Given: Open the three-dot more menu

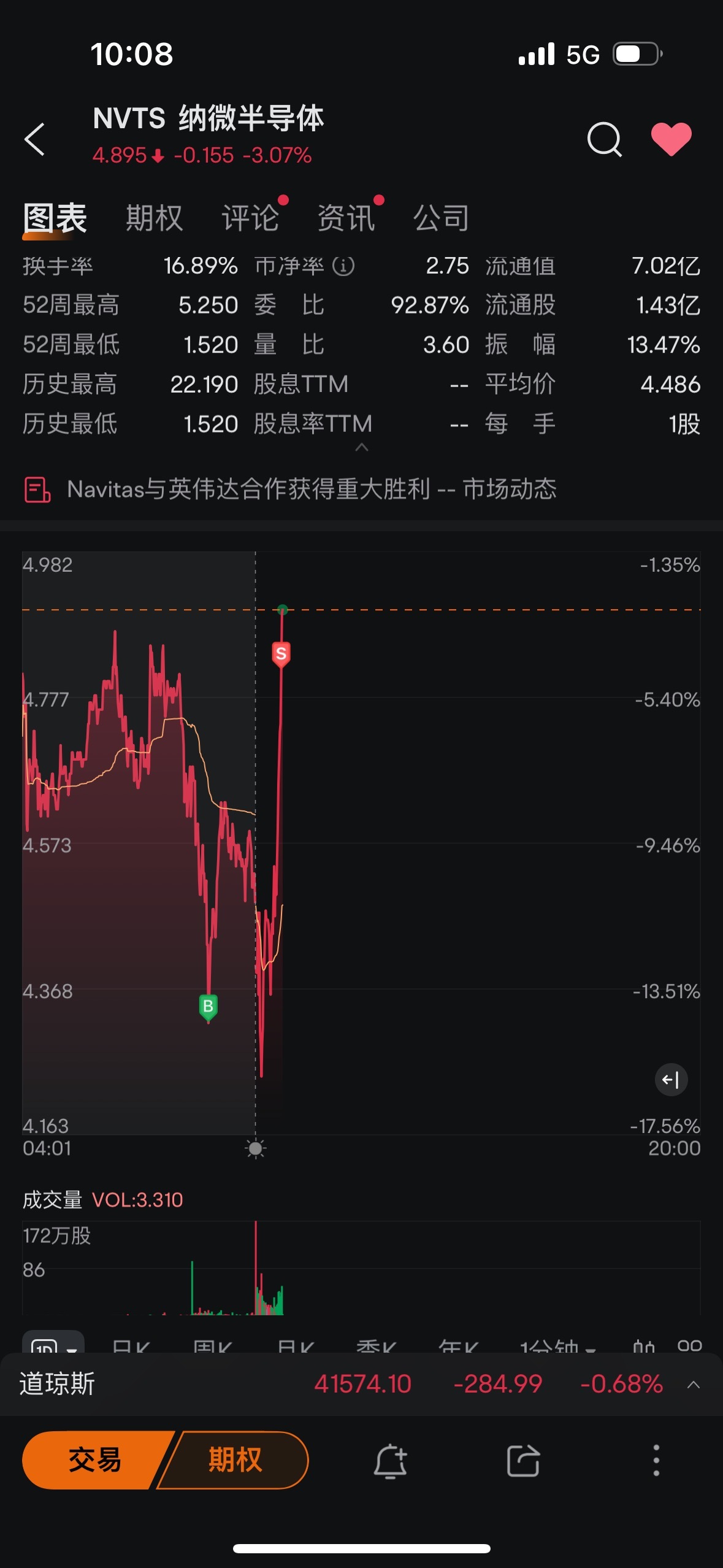Looking at the screenshot, I should (x=656, y=1460).
